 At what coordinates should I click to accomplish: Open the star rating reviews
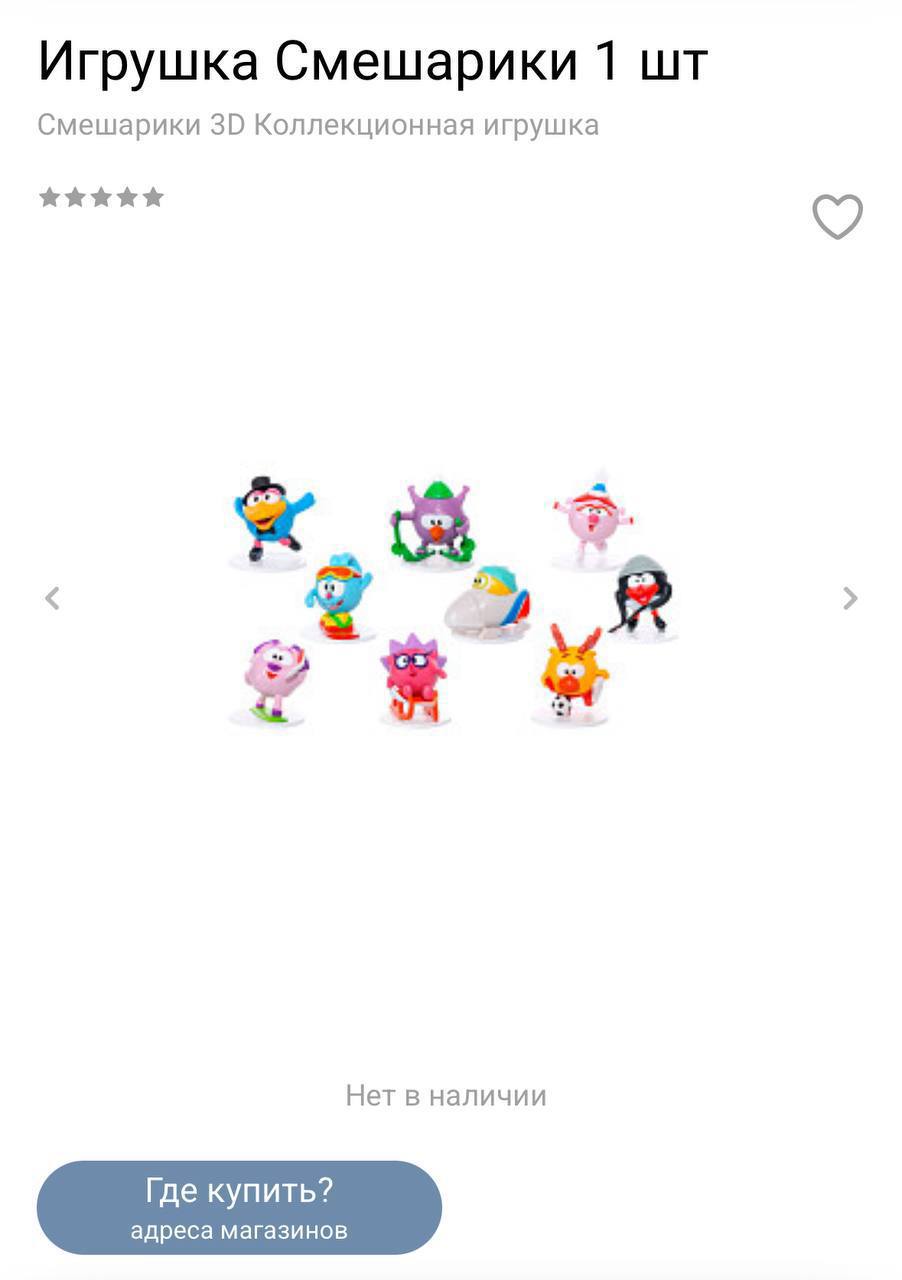point(101,197)
